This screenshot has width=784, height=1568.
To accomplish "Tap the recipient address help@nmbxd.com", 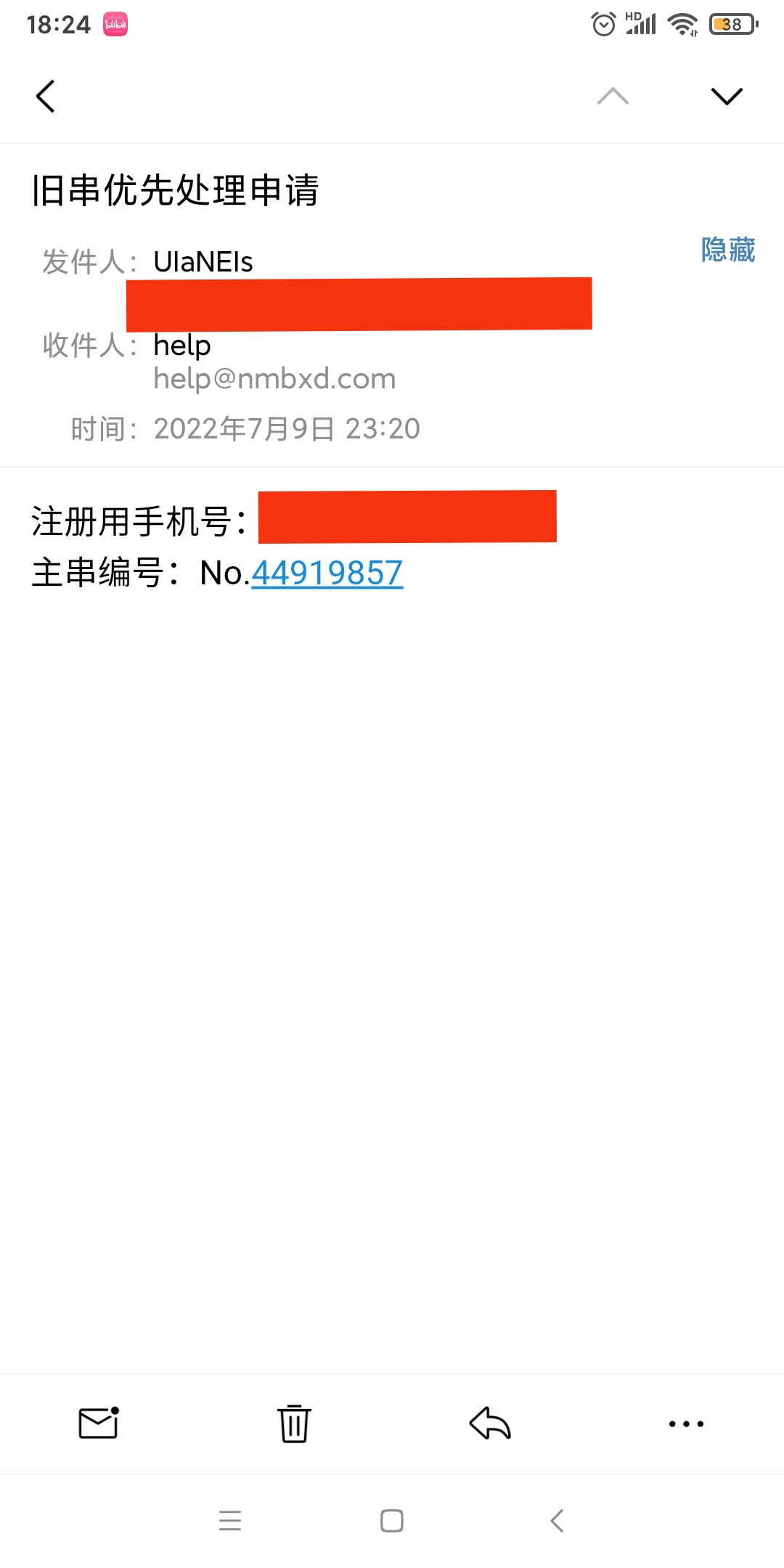I will click(x=274, y=379).
